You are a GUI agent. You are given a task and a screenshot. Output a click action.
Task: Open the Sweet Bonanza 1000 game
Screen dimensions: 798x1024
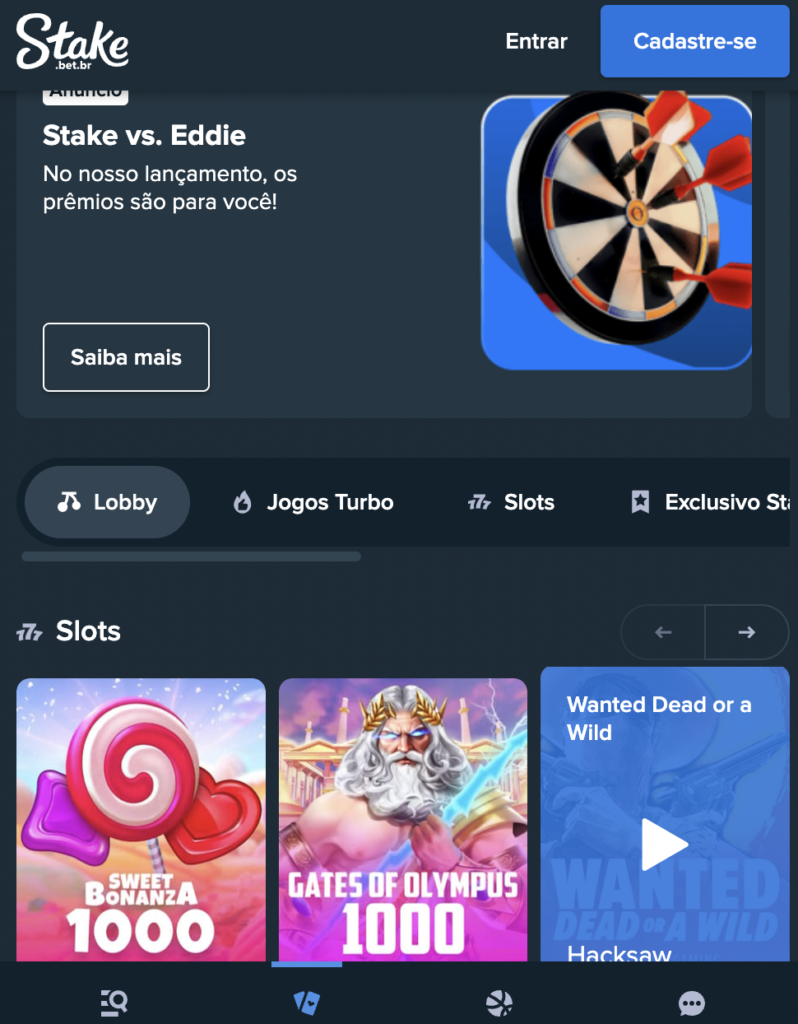(x=141, y=820)
